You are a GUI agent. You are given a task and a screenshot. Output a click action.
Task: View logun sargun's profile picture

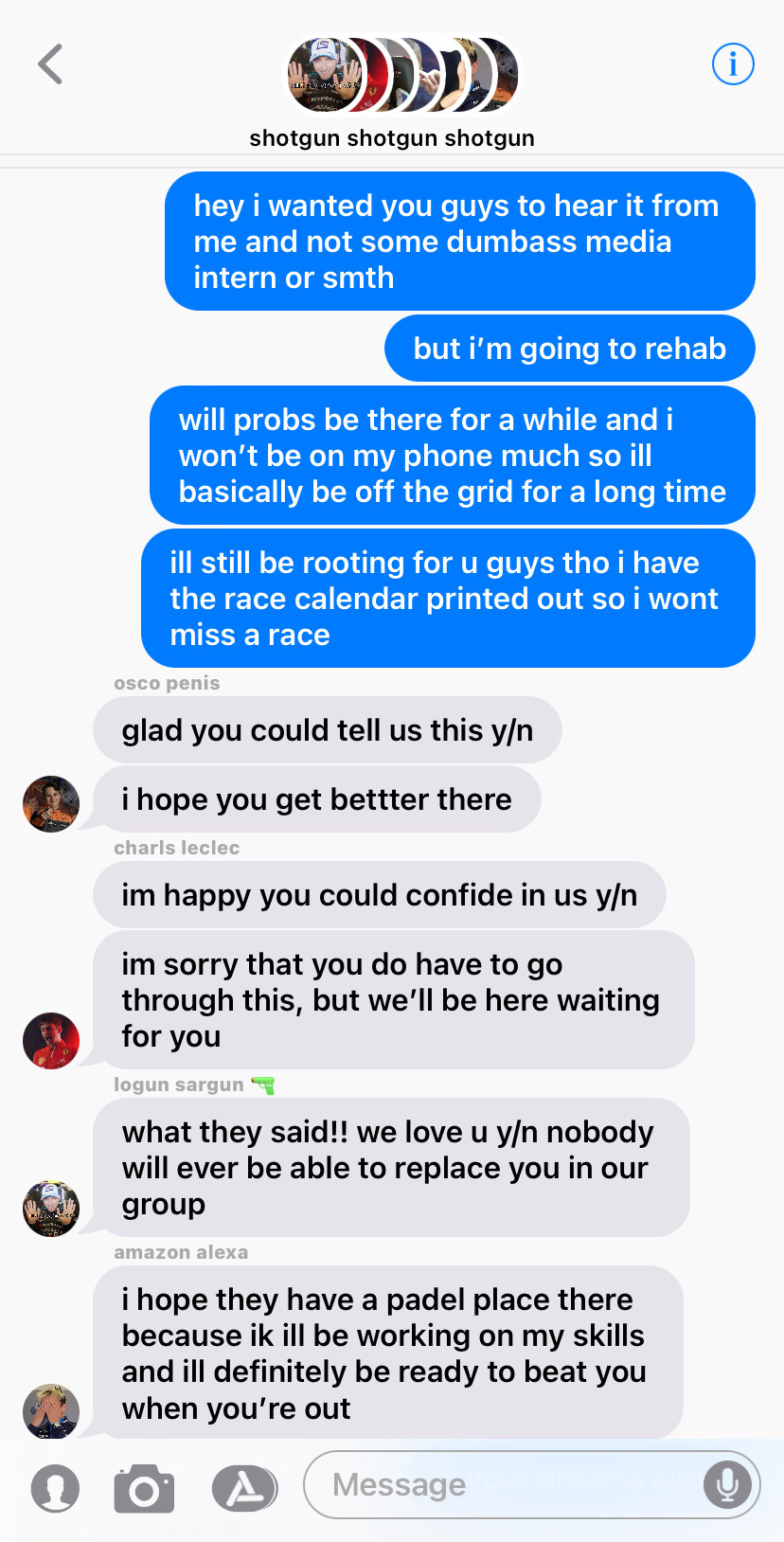[x=51, y=1209]
